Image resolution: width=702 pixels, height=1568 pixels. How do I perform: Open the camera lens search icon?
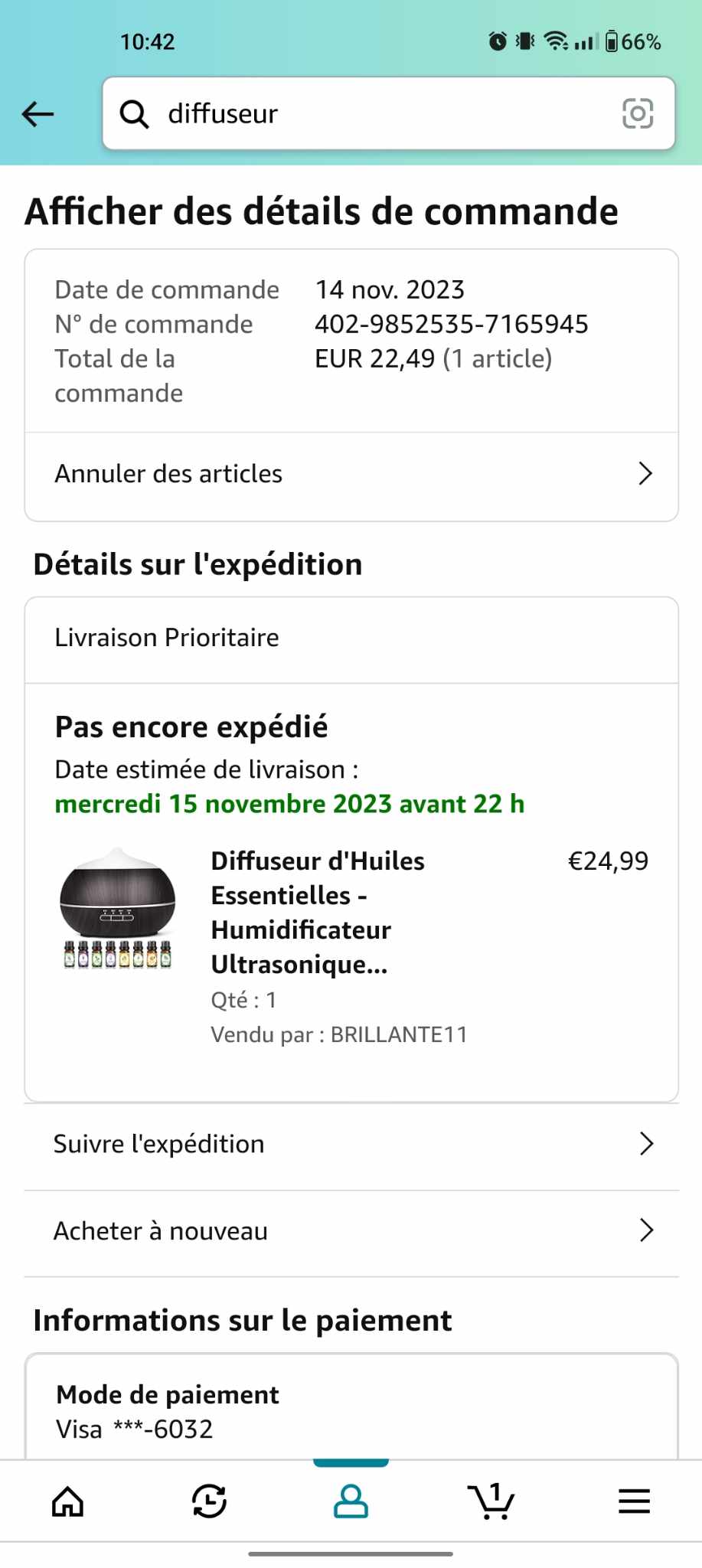click(637, 114)
